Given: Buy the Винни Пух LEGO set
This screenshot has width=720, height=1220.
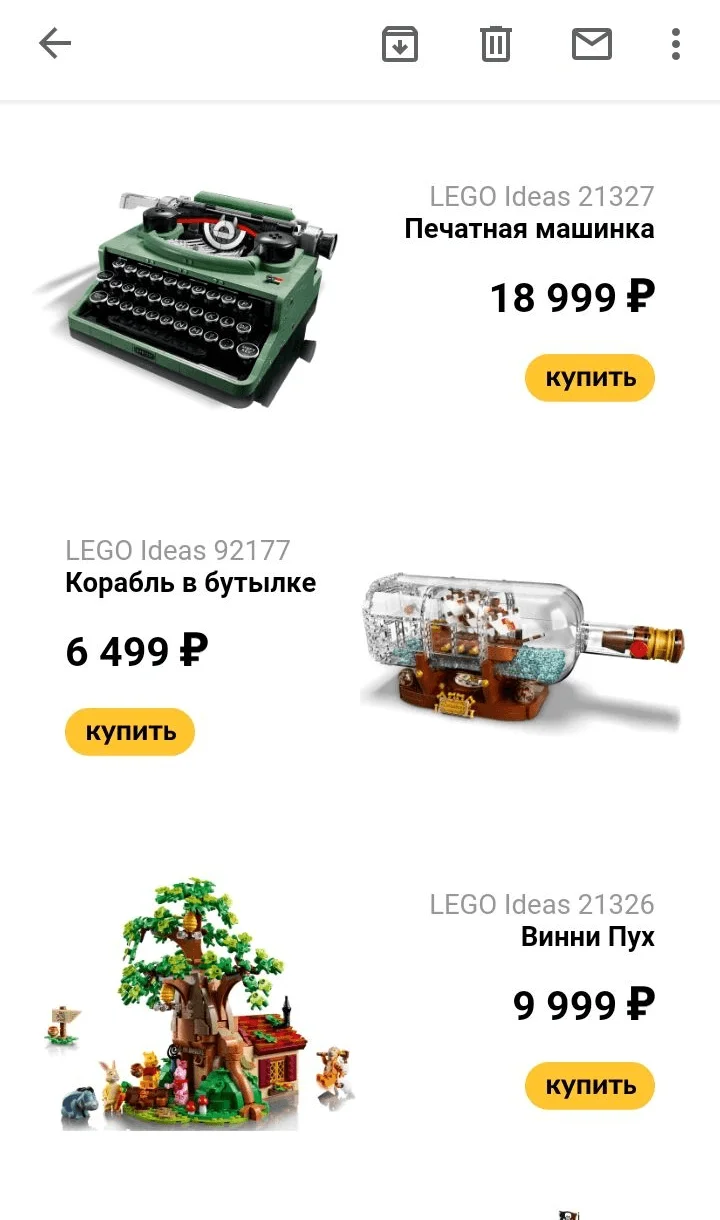Looking at the screenshot, I should tap(589, 1086).
